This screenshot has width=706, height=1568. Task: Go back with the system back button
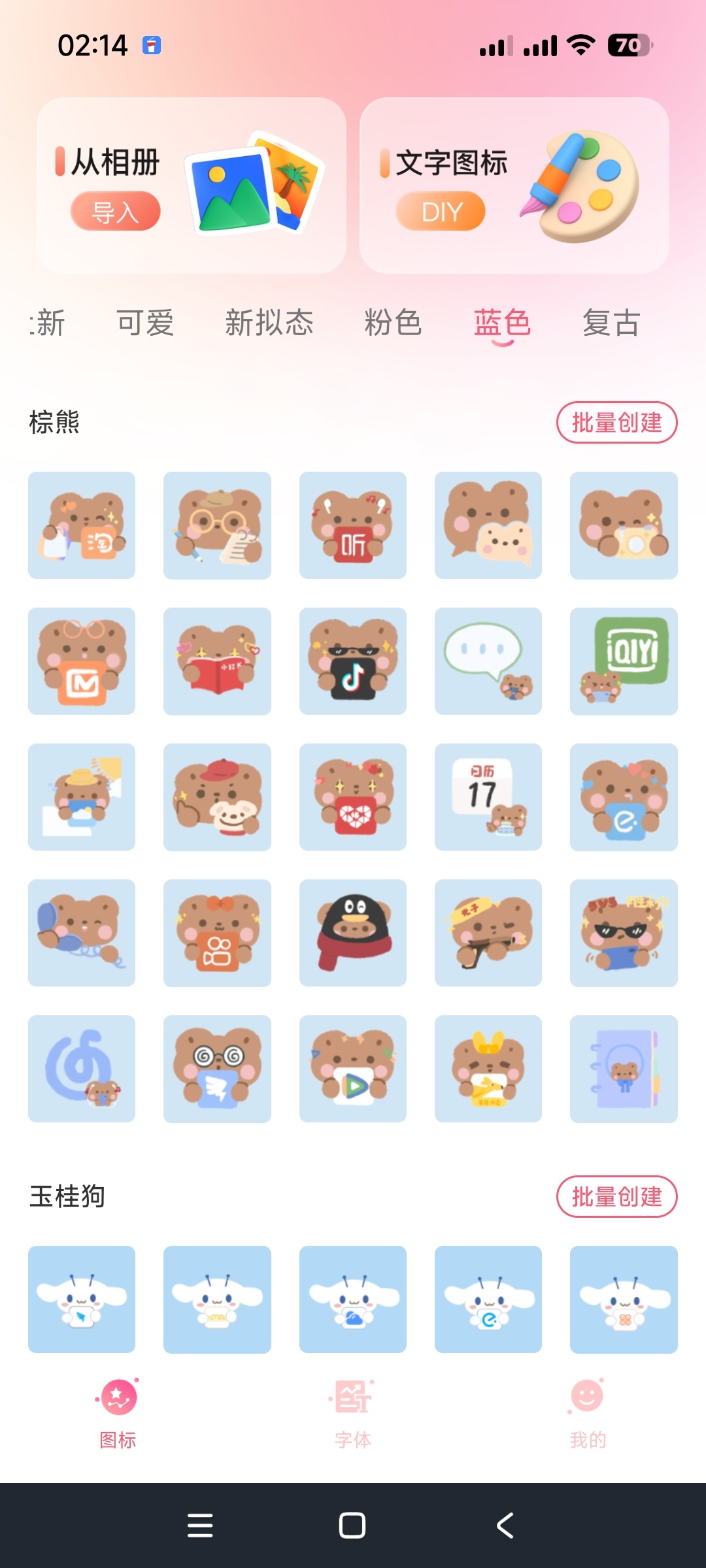point(505,1526)
